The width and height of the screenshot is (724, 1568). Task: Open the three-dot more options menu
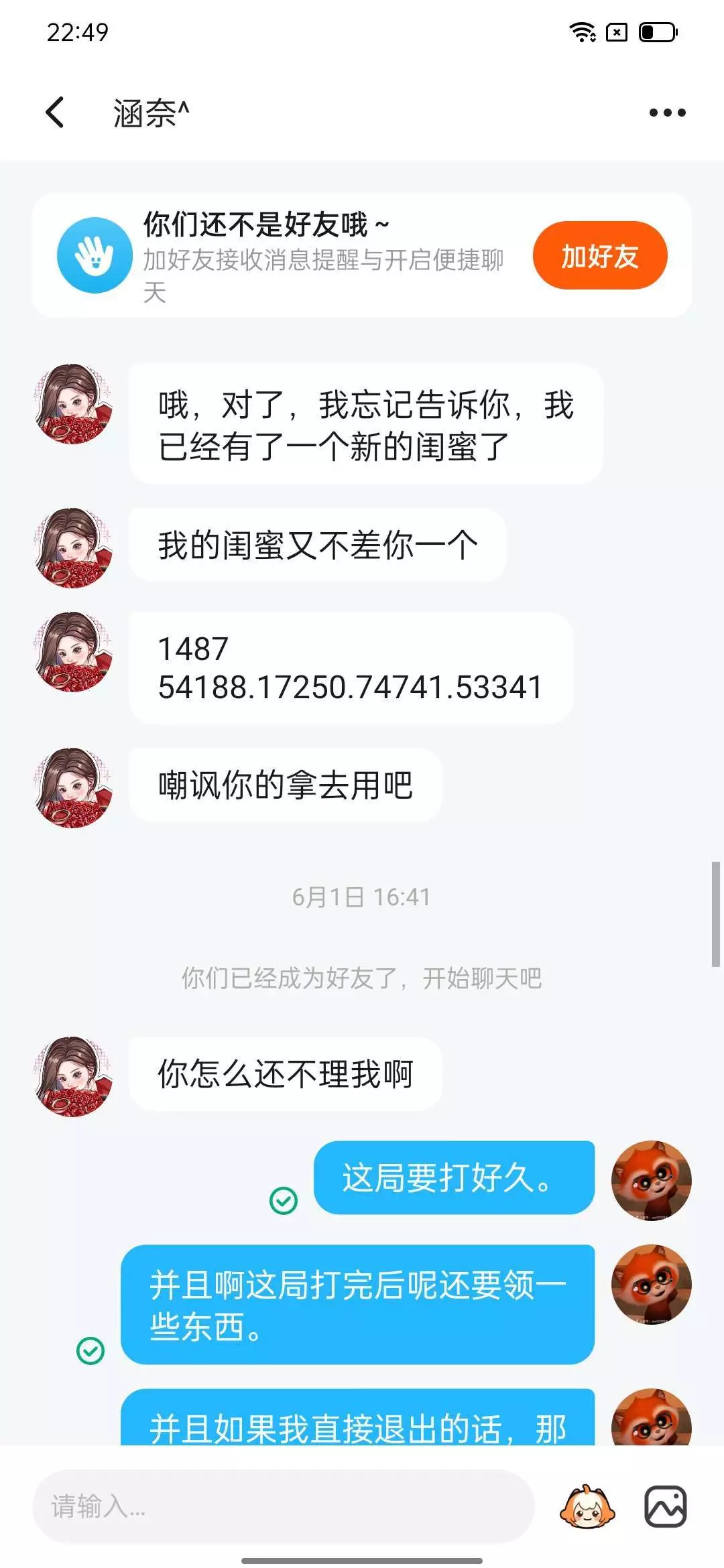[667, 113]
